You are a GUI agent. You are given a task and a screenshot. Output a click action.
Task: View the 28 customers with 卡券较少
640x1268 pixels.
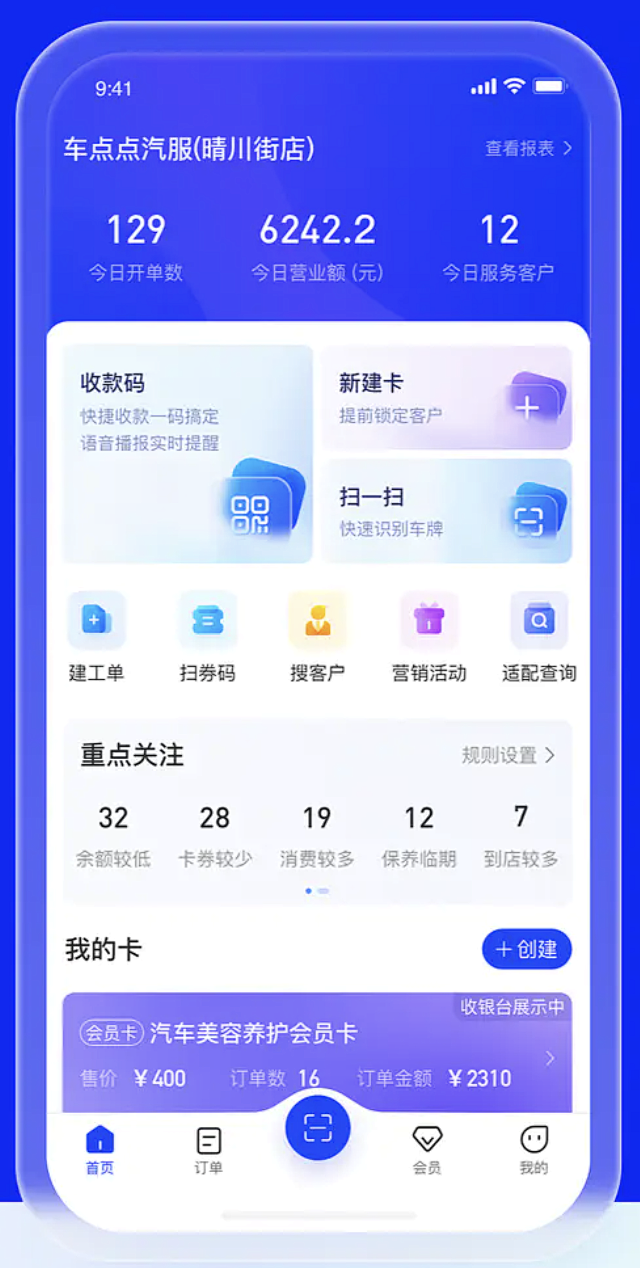point(215,835)
